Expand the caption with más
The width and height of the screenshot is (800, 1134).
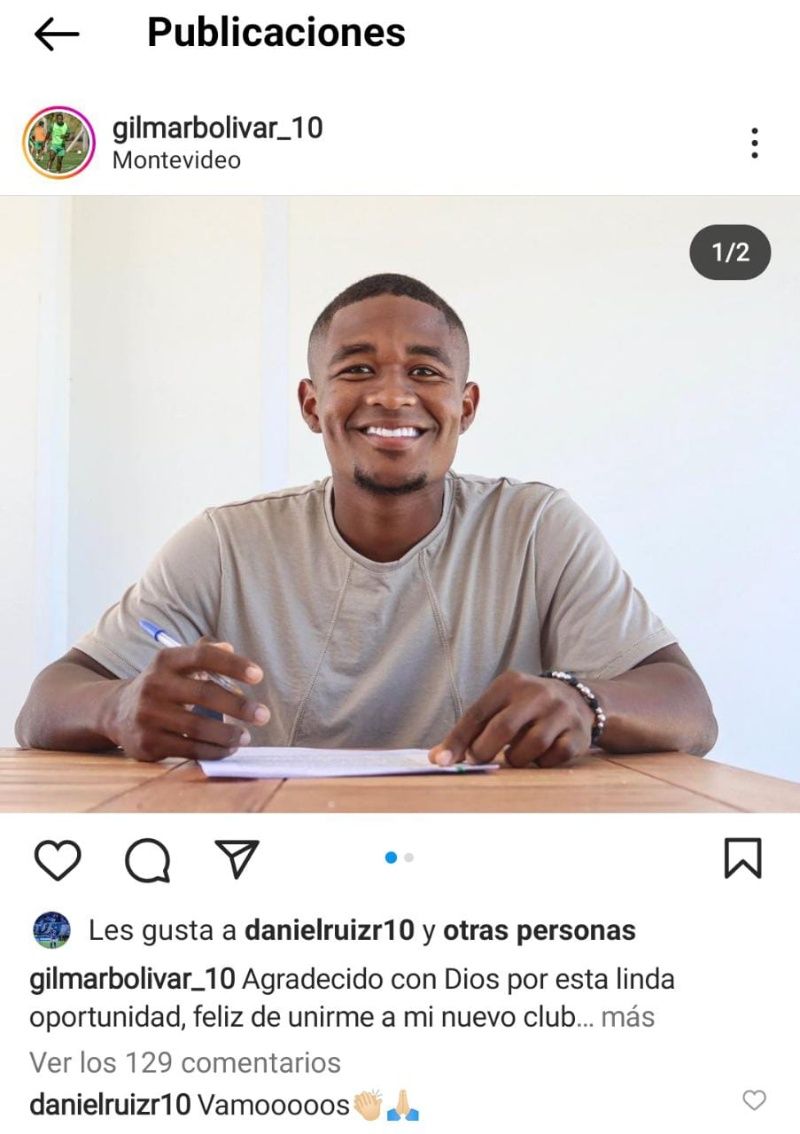click(628, 1018)
